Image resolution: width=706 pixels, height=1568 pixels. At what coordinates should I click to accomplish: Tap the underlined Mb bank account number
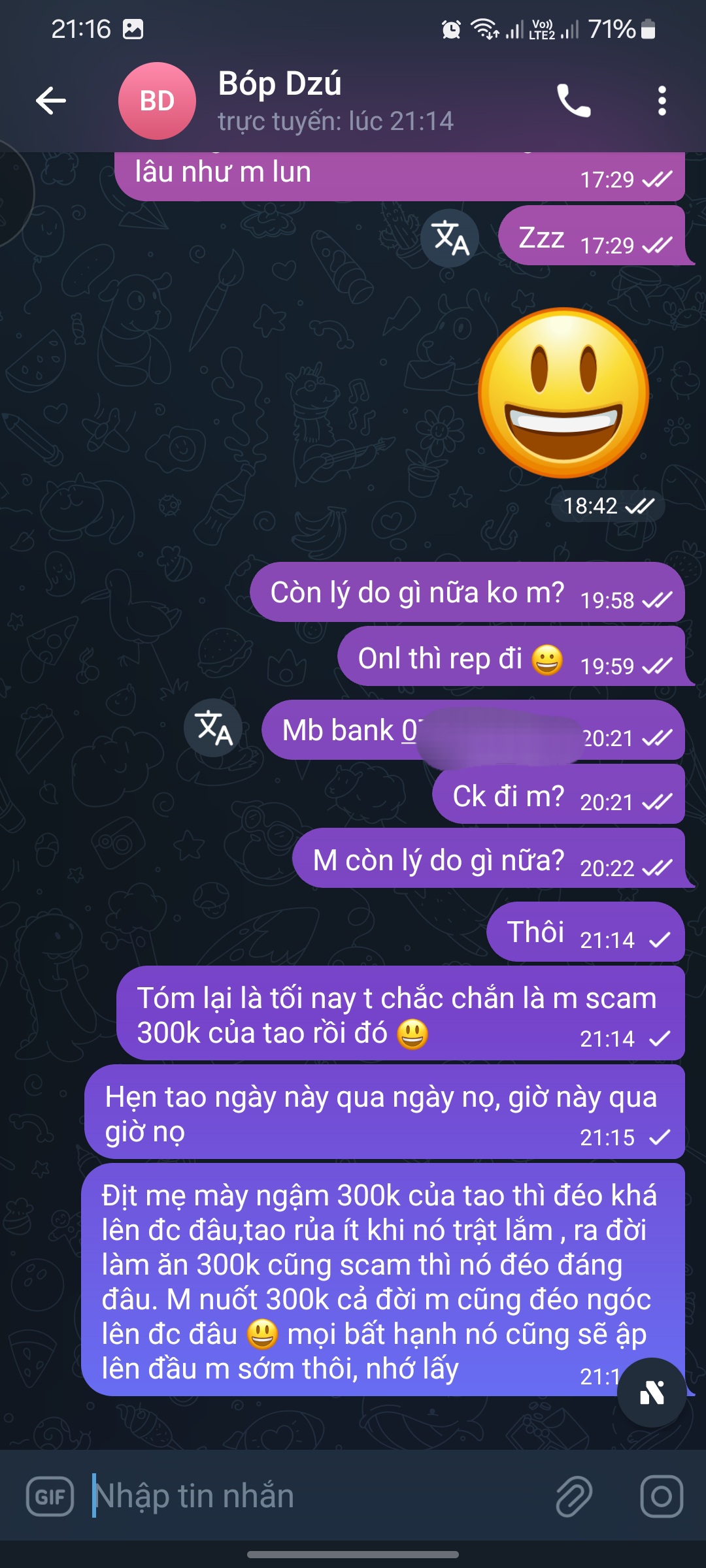pos(410,730)
